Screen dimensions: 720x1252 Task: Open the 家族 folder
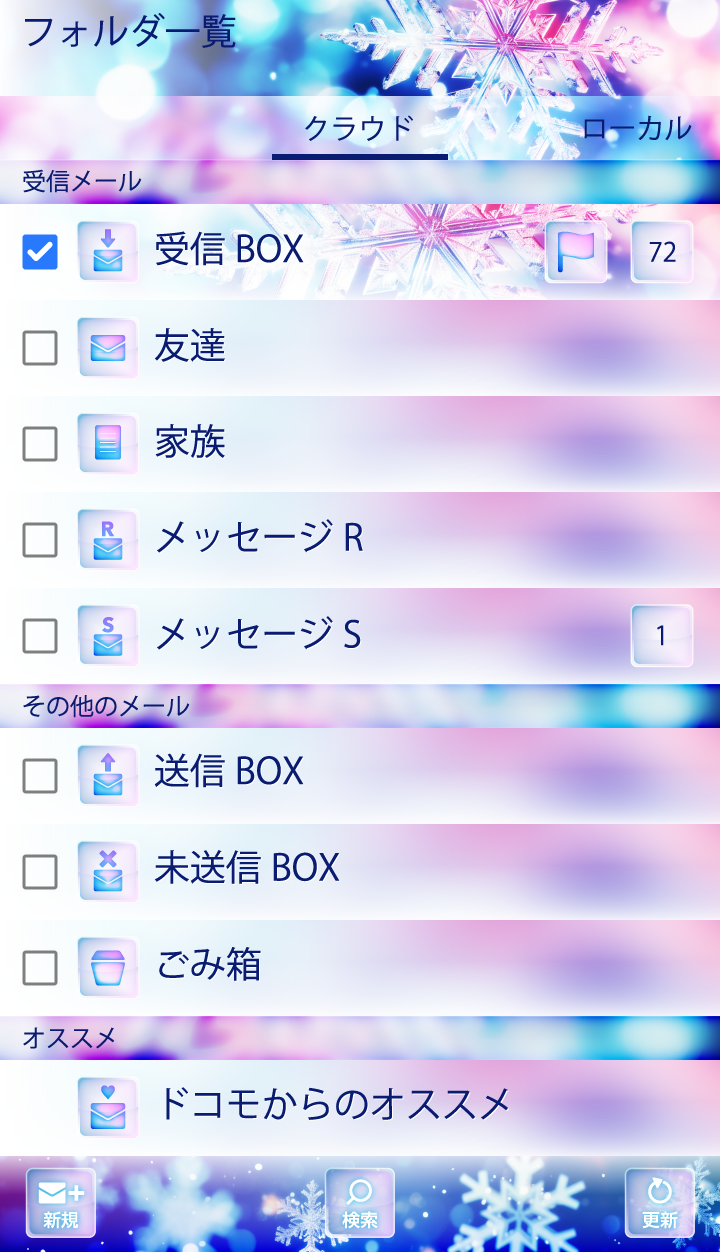click(190, 442)
